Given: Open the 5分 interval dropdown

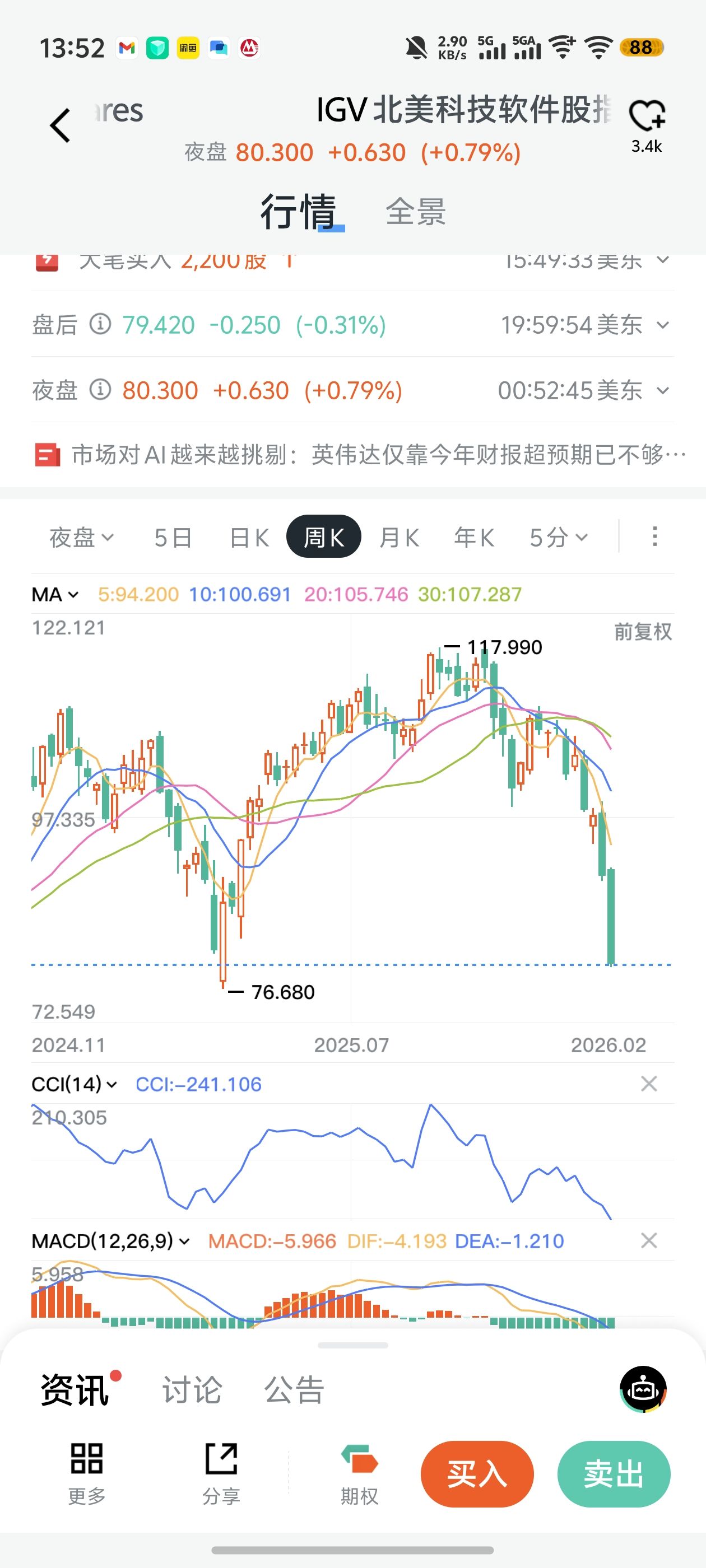Looking at the screenshot, I should 558,538.
